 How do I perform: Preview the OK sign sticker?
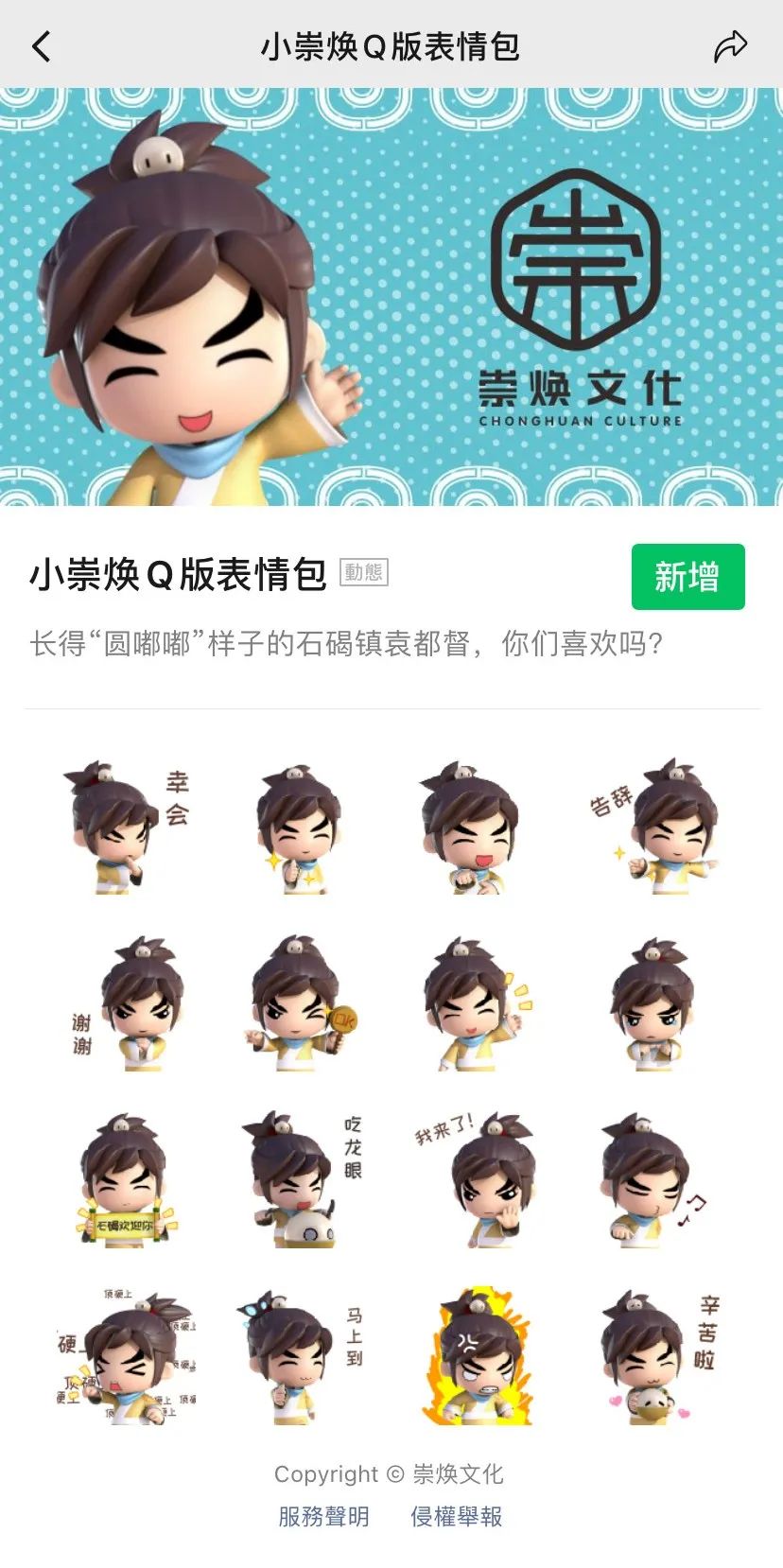[x=301, y=1005]
